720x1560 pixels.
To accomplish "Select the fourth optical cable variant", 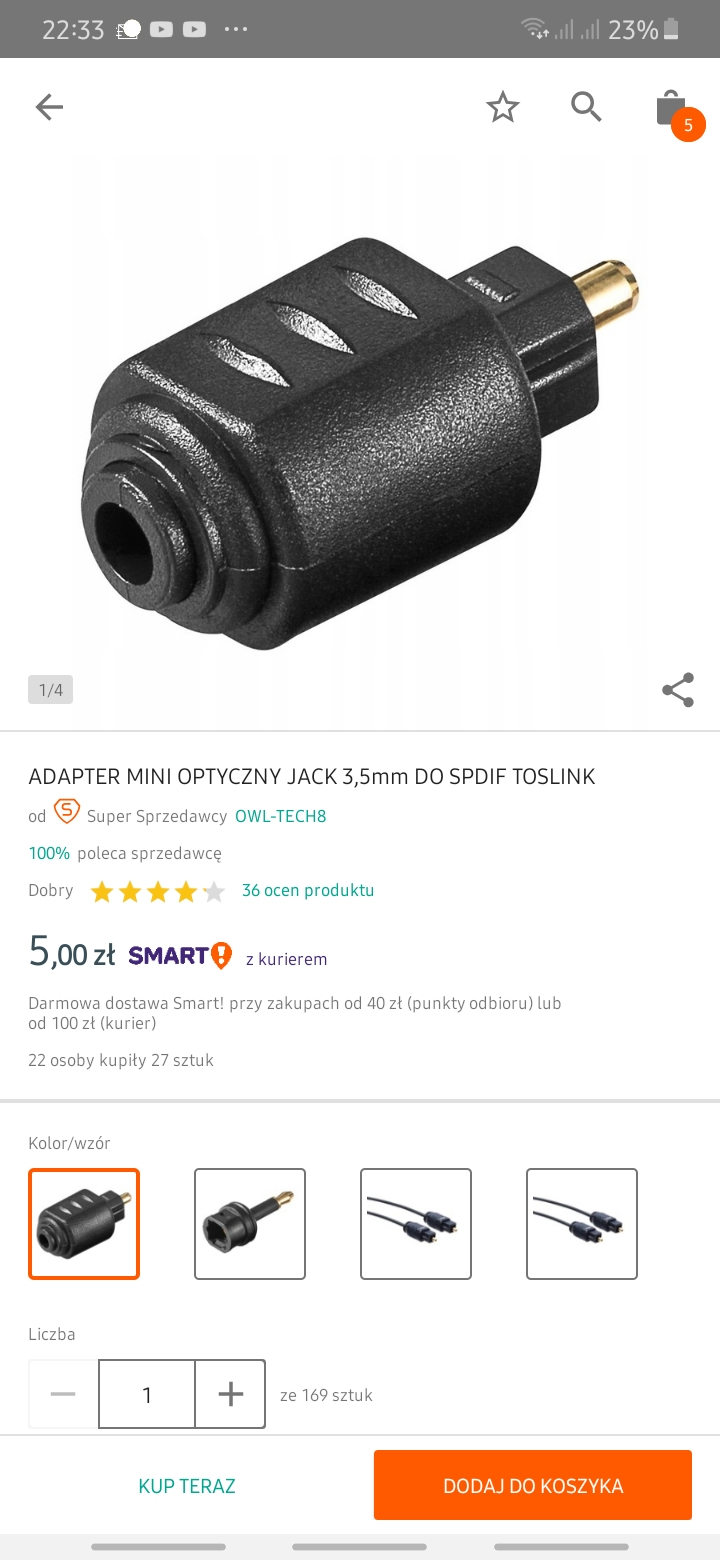I will point(582,1224).
